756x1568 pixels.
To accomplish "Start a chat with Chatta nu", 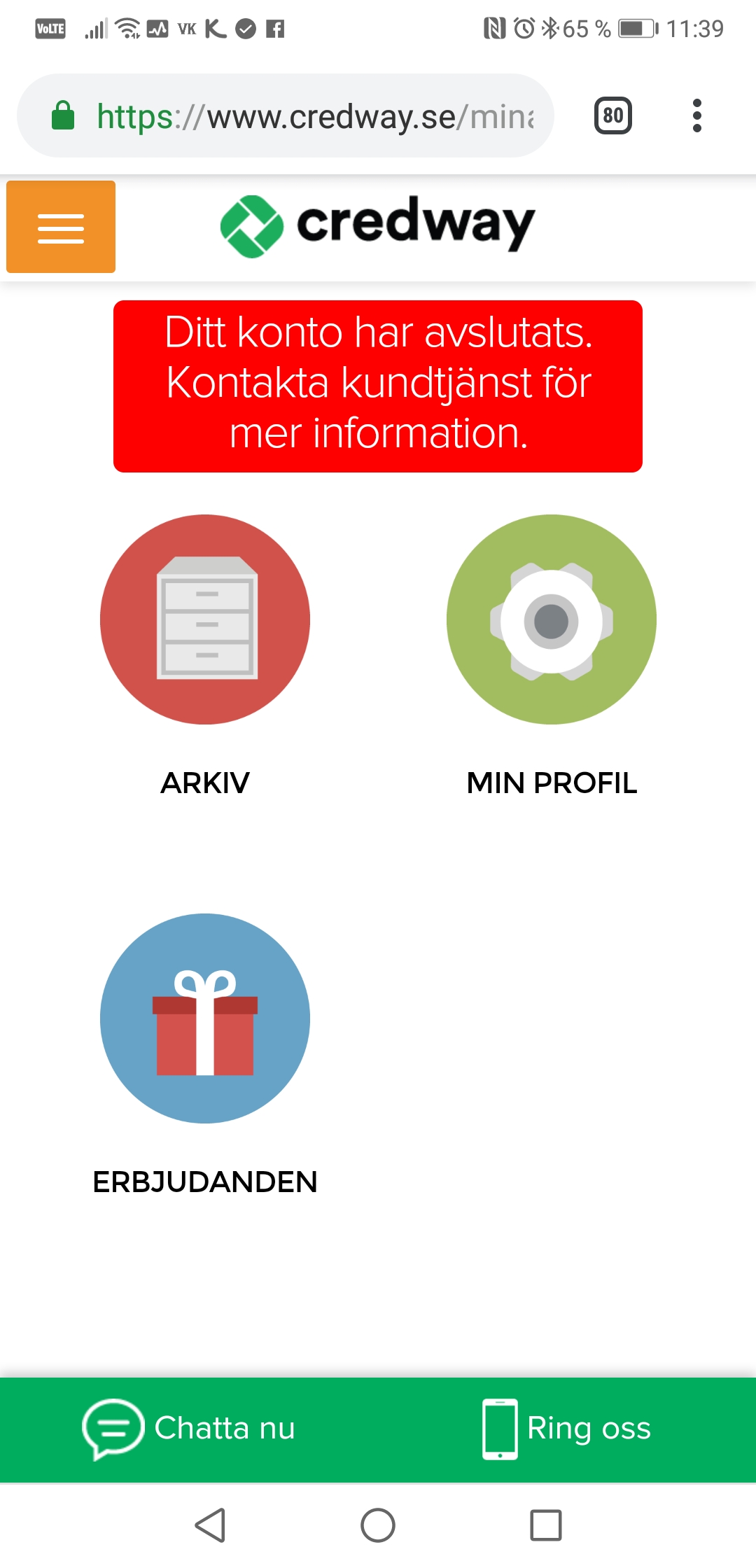I will coord(189,1428).
